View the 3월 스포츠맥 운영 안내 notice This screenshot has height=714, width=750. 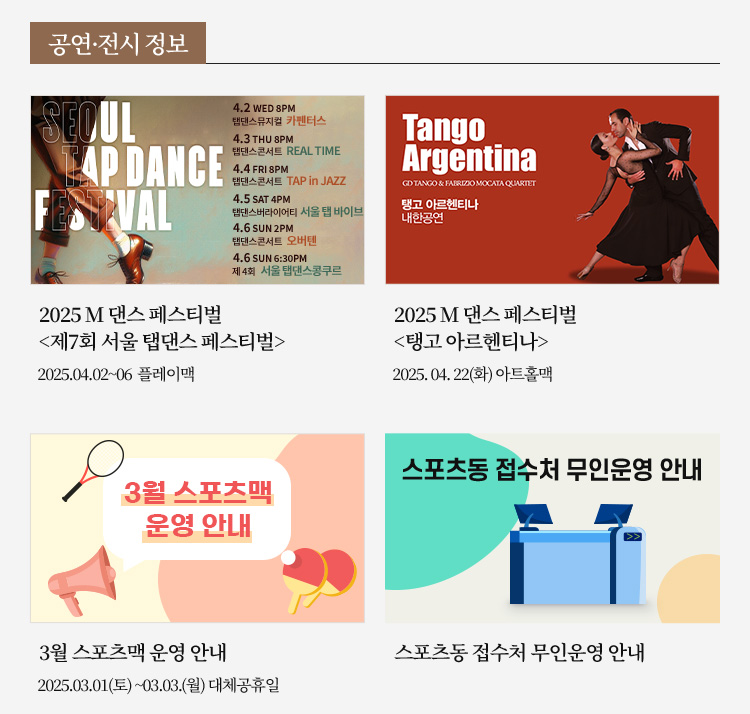click(x=197, y=527)
